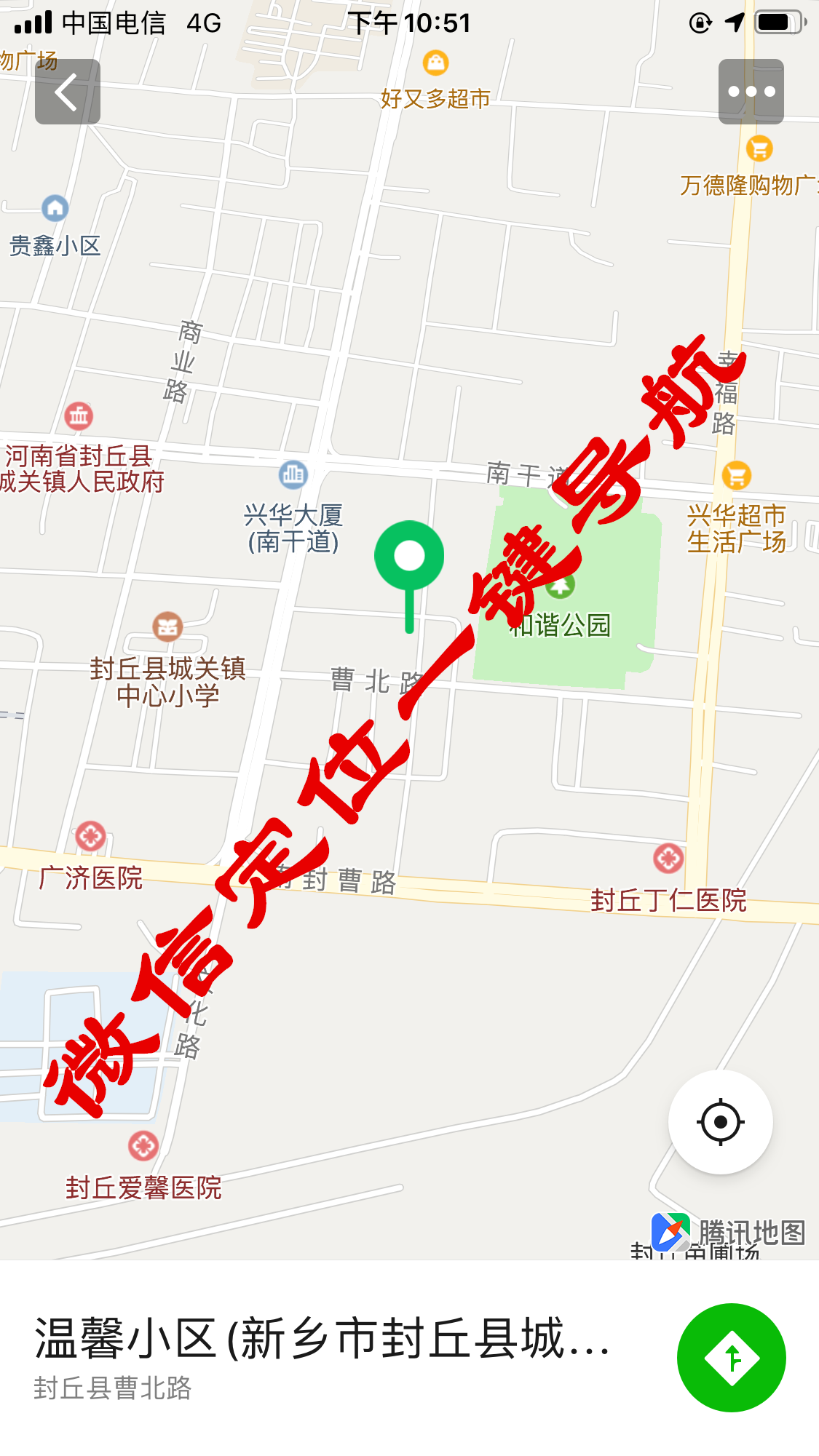Go back from the location map

click(x=67, y=92)
